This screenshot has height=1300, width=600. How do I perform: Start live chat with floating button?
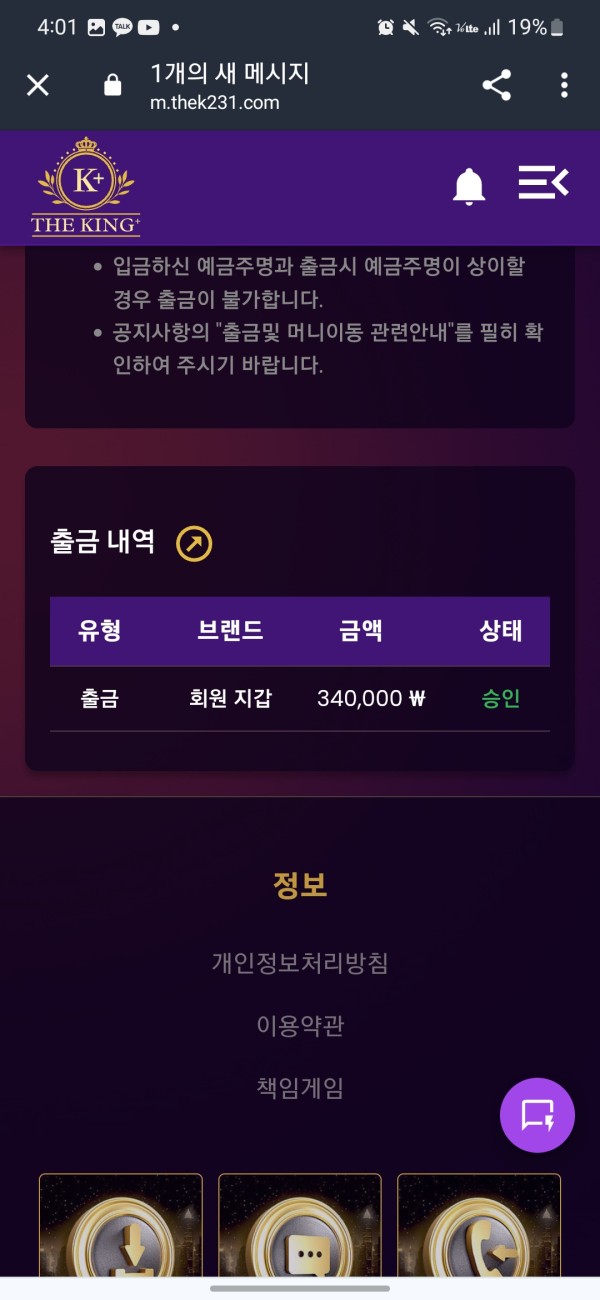[537, 1115]
